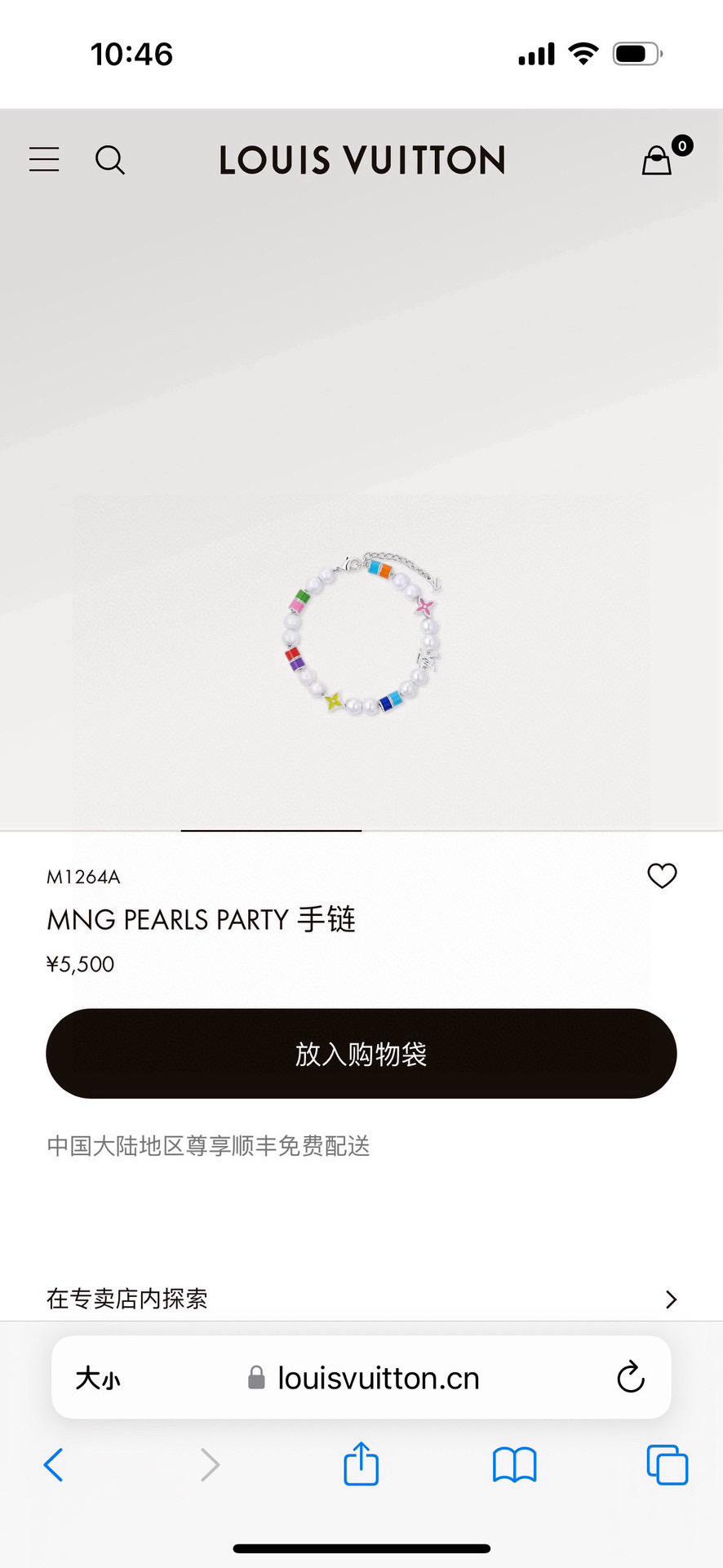Go back in Safari
The width and height of the screenshot is (723, 1568).
click(54, 1465)
